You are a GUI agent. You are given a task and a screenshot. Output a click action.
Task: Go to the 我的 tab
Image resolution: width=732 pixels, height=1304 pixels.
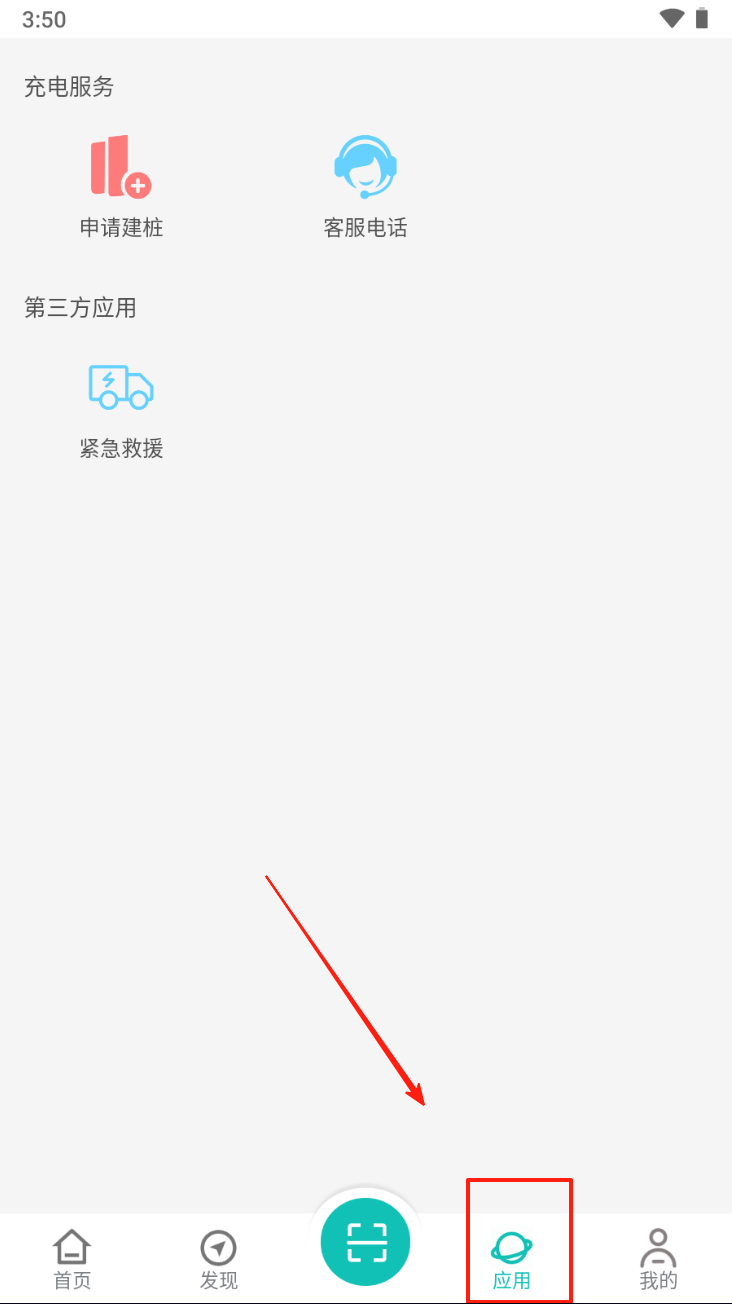tap(658, 1259)
